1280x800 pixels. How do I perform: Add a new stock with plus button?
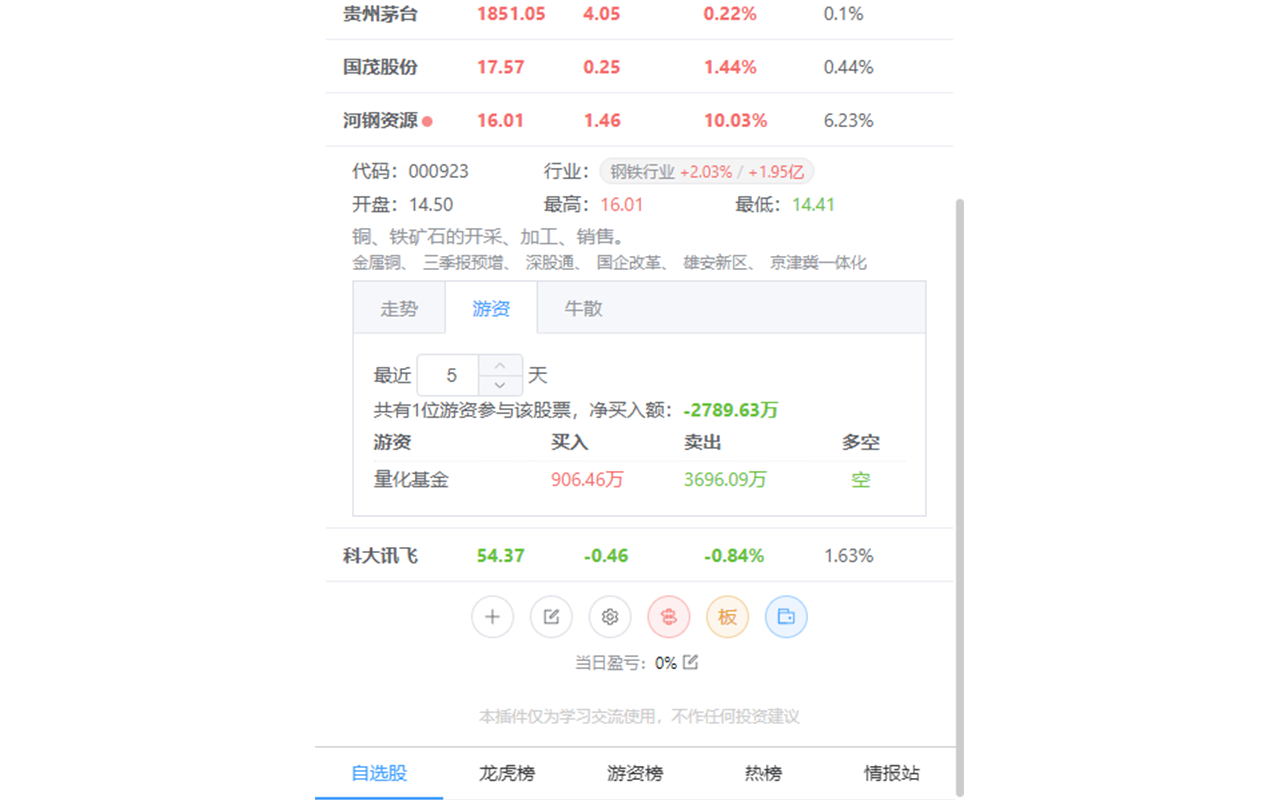pyautogui.click(x=492, y=617)
